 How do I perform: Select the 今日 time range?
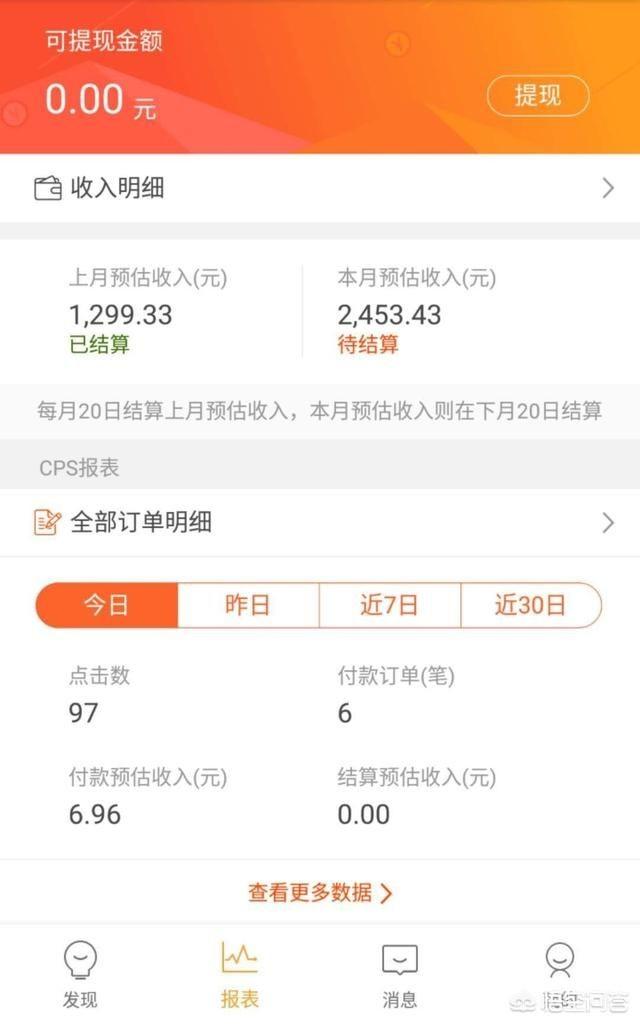click(x=107, y=605)
